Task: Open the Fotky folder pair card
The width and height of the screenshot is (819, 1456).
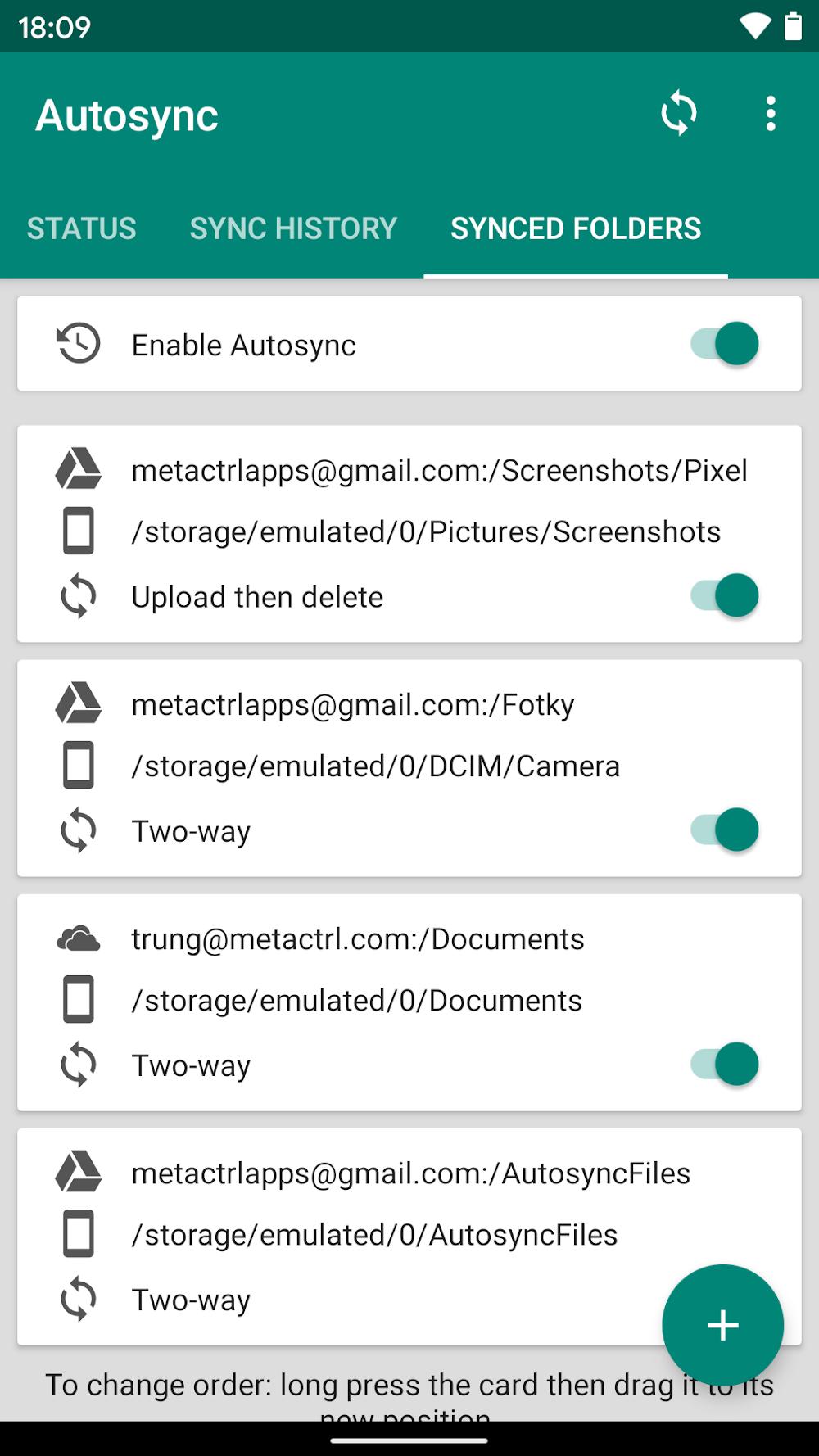Action: pos(409,768)
